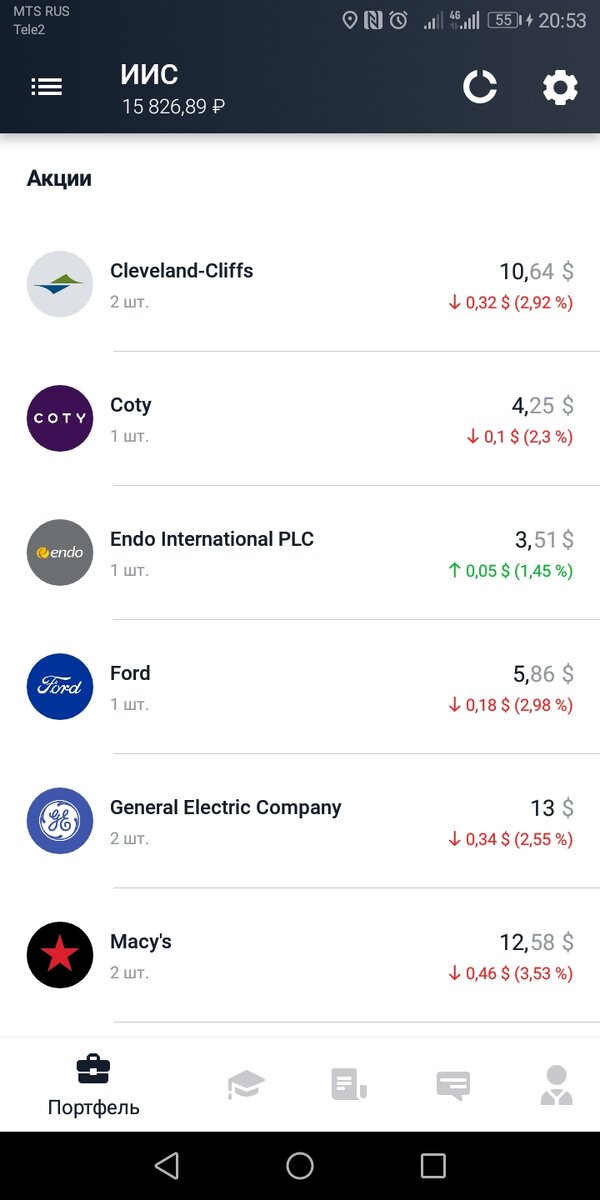Image resolution: width=600 pixels, height=1200 pixels.
Task: Open the Coty stock position
Action: coord(300,418)
